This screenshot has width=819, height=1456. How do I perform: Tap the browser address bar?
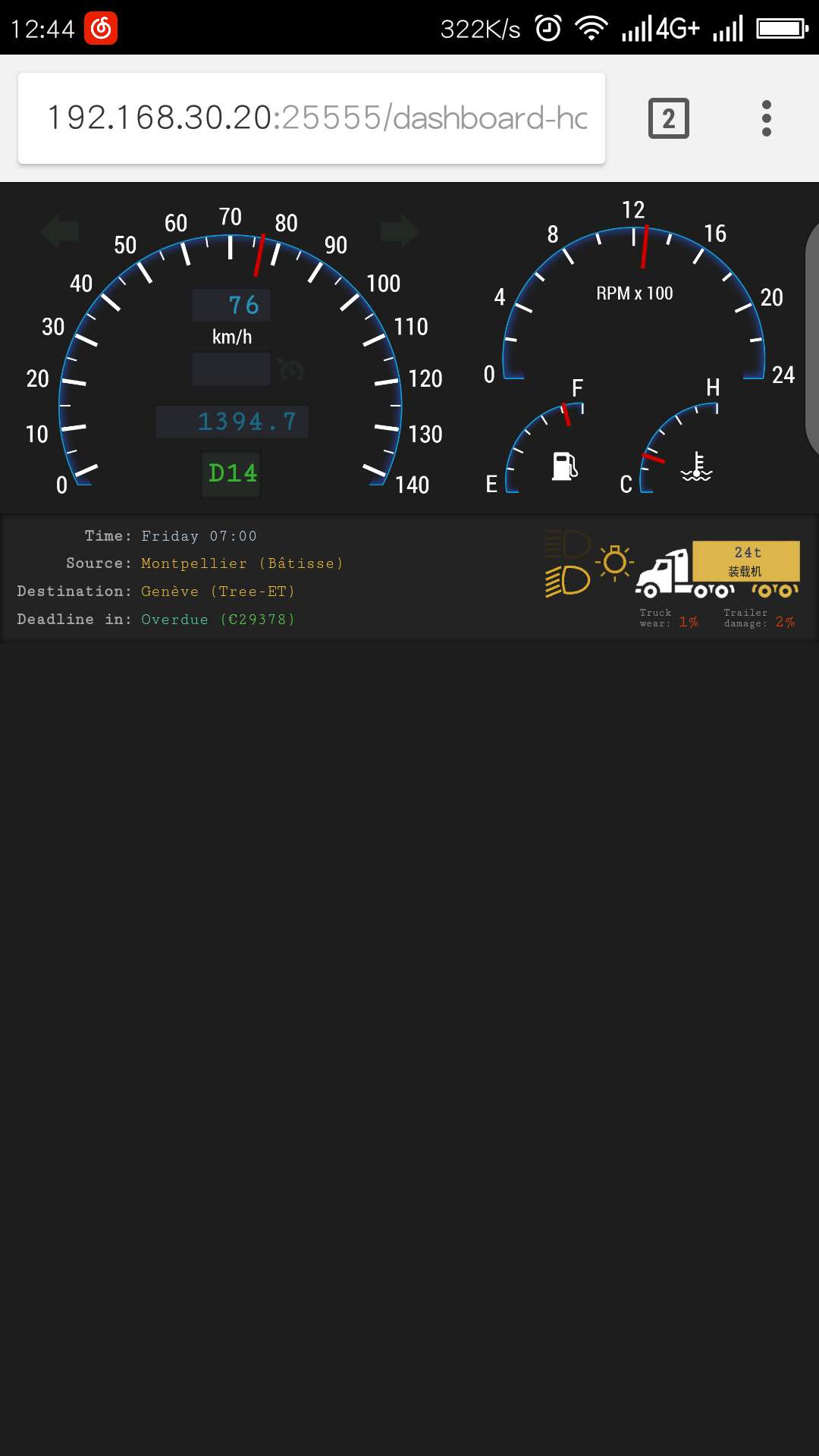pyautogui.click(x=312, y=118)
